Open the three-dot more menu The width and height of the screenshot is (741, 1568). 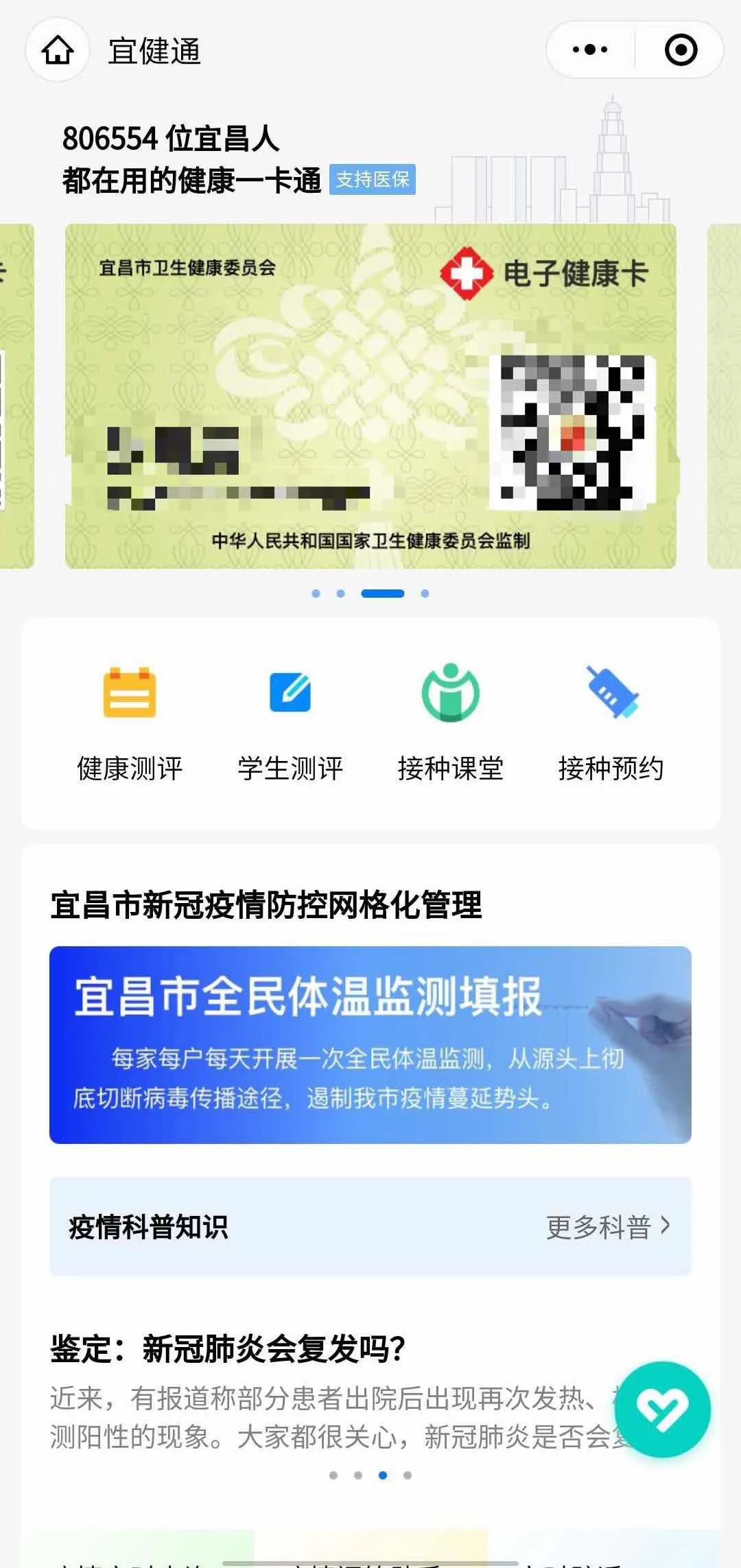(x=590, y=49)
